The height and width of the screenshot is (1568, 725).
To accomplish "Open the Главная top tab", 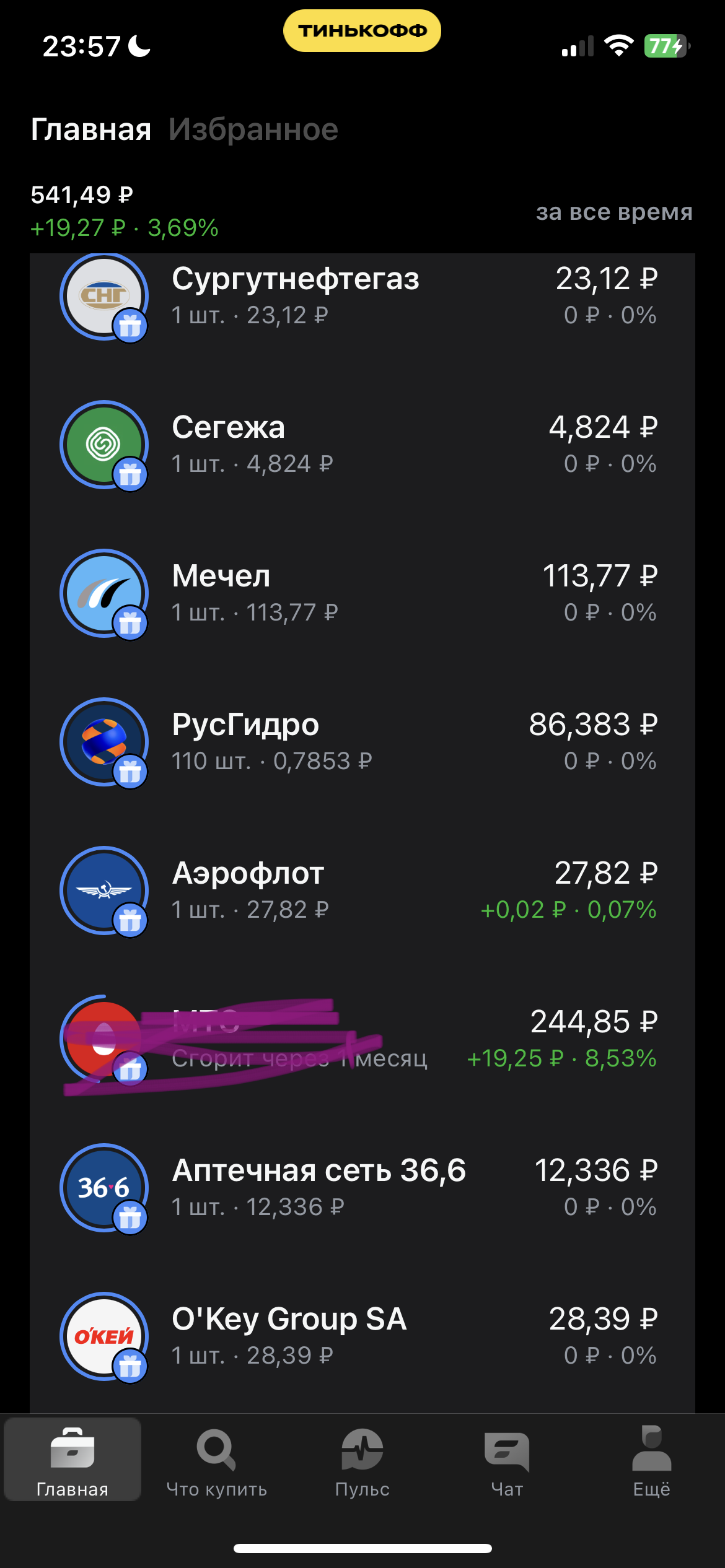I will 91,129.
